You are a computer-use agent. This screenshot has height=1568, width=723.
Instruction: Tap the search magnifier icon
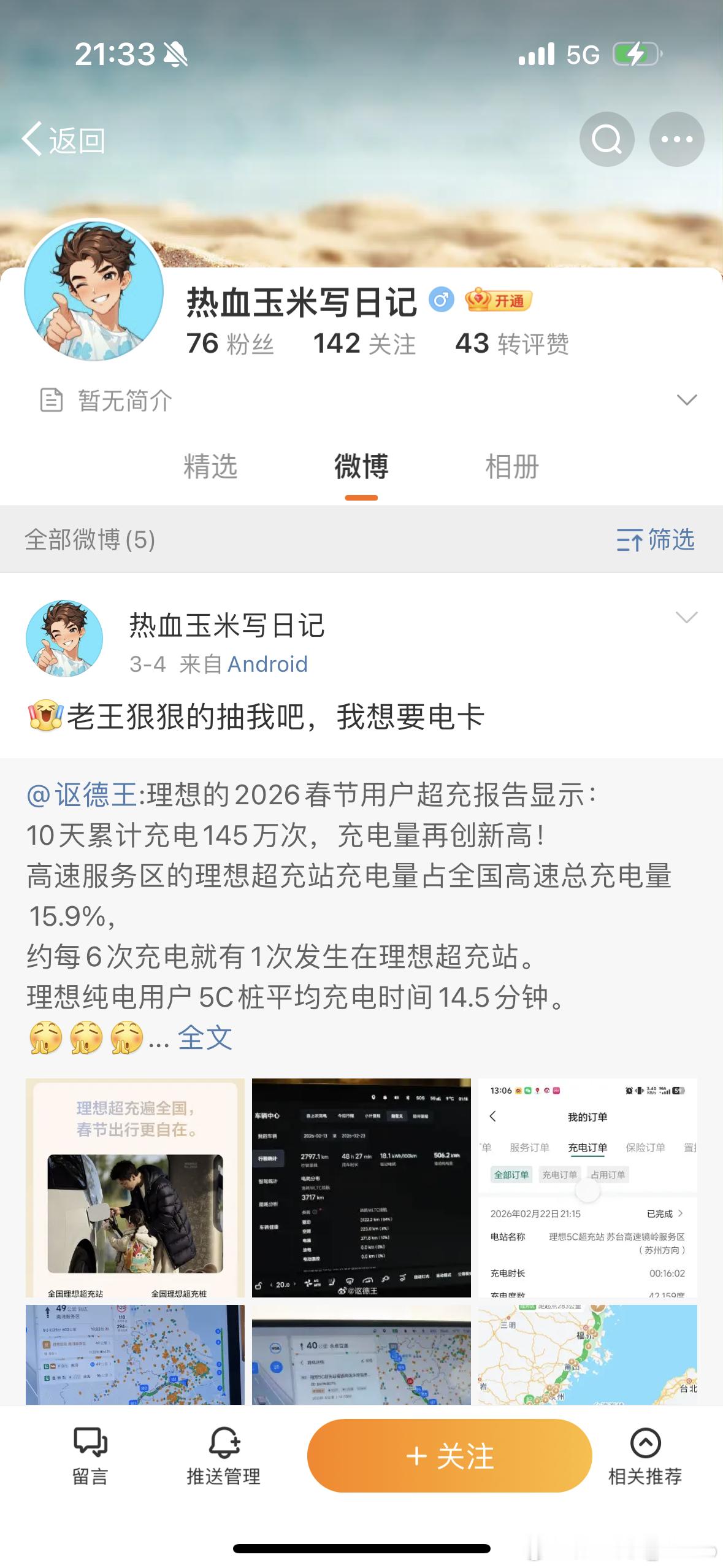click(607, 139)
